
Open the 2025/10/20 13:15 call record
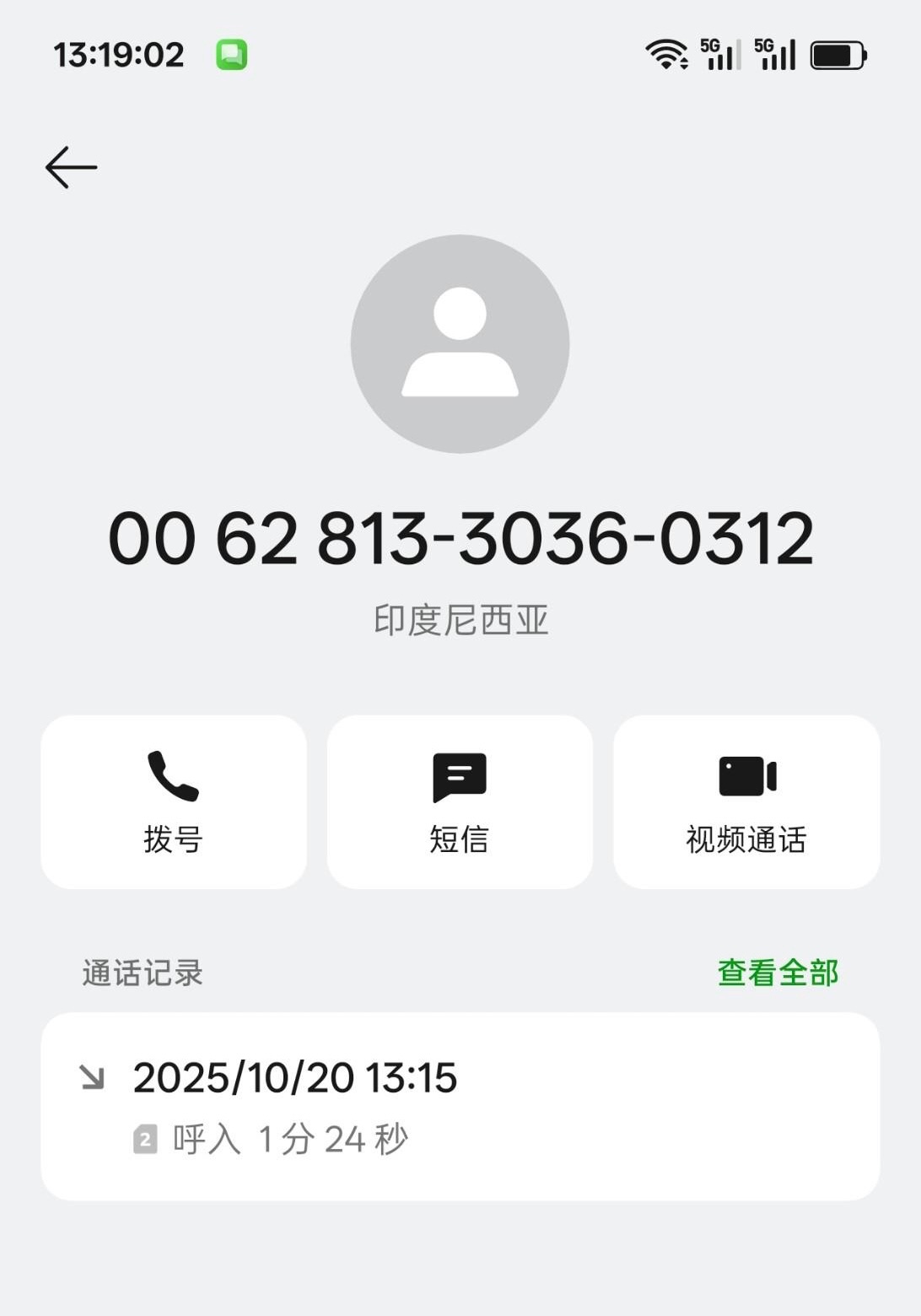(460, 1106)
